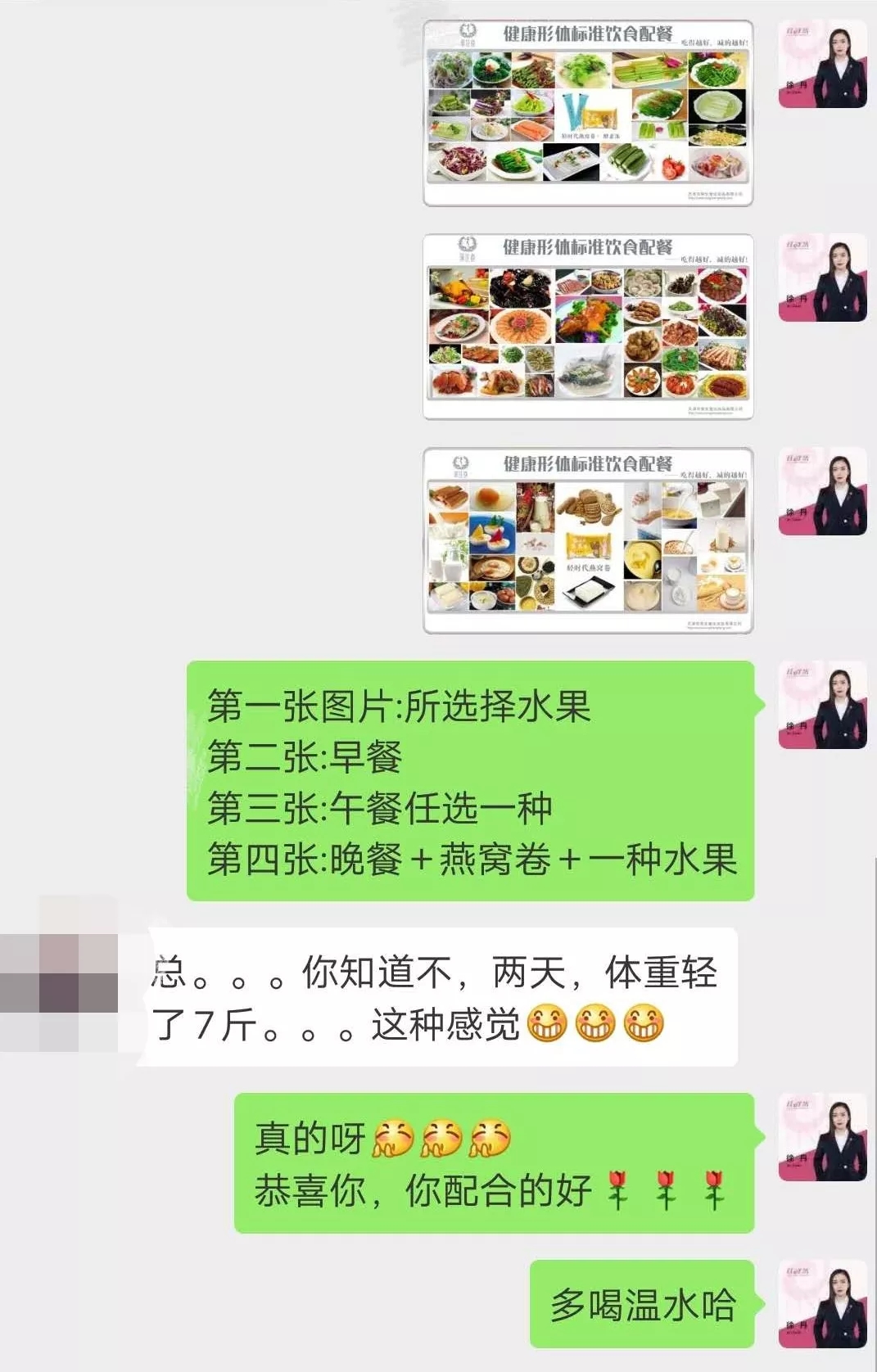Open the meat dishes meal-plan image
The width and height of the screenshot is (877, 1372).
click(588, 327)
